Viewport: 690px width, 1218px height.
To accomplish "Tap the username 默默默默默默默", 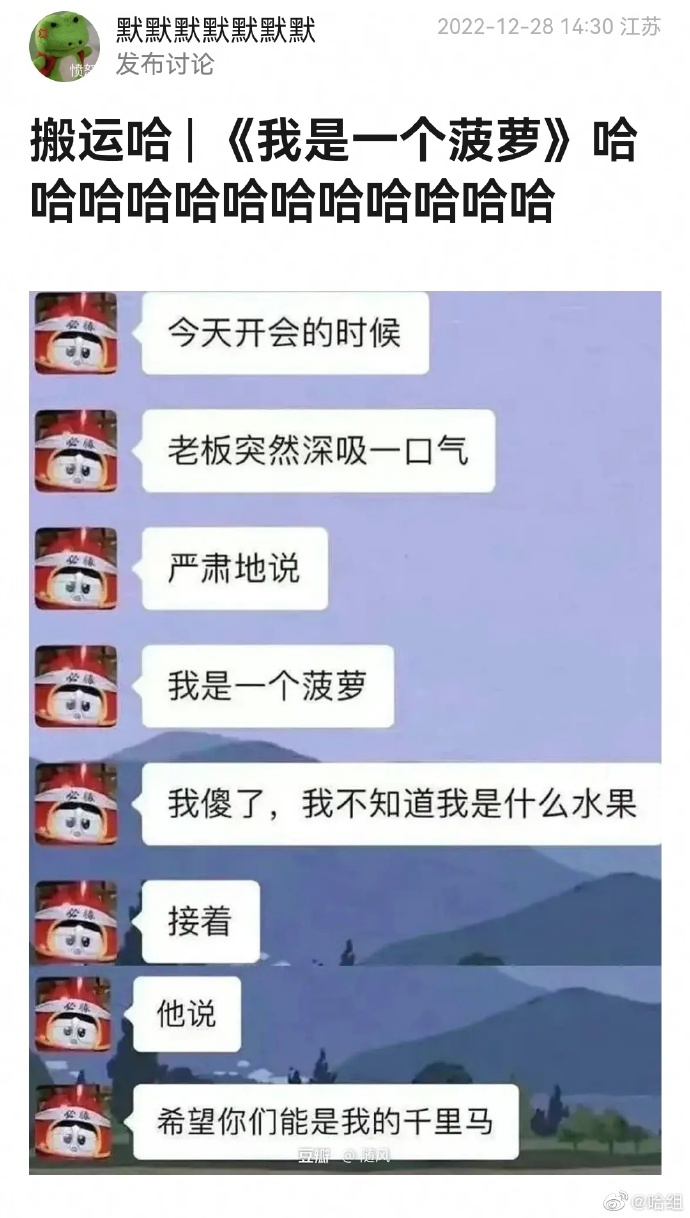I will [x=215, y=29].
